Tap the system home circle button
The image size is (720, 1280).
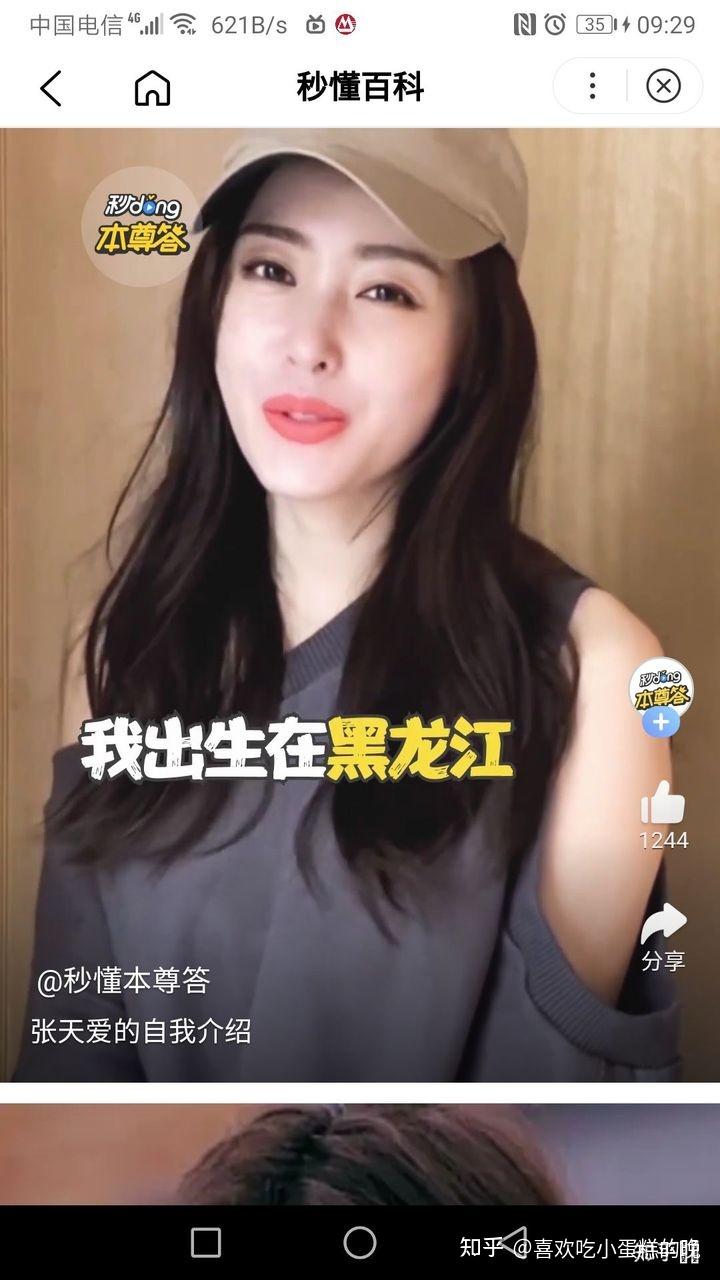point(360,1243)
